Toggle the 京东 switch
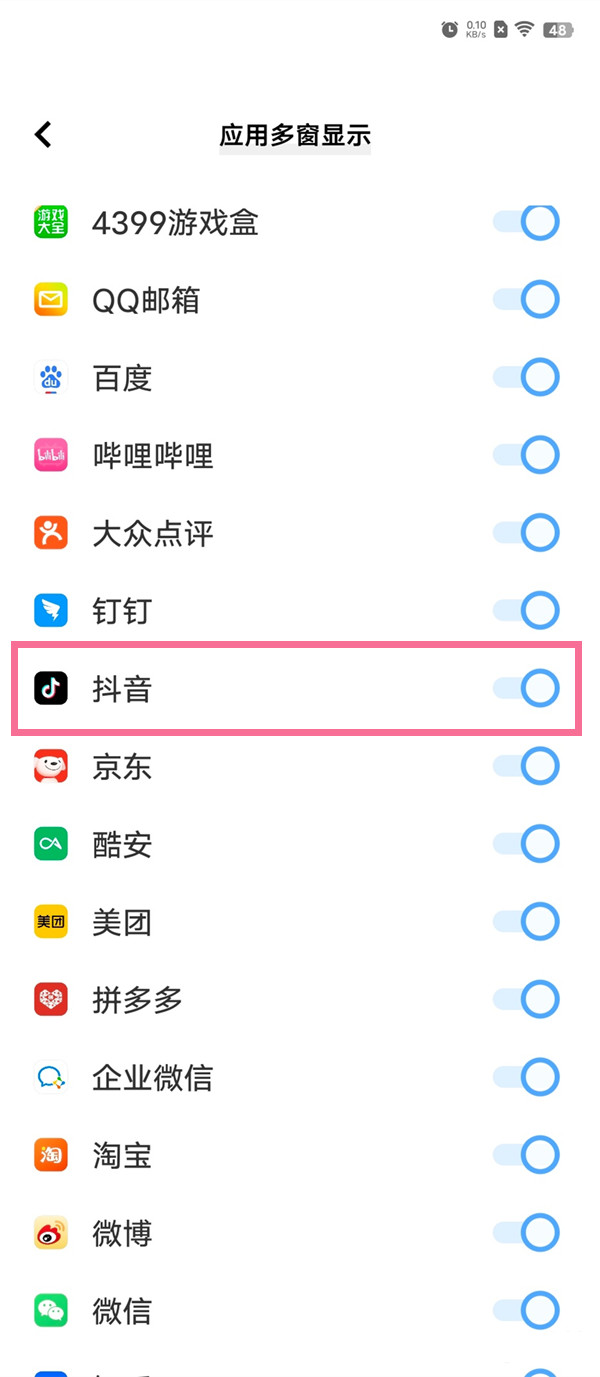Image resolution: width=600 pixels, height=1377 pixels. click(x=527, y=767)
